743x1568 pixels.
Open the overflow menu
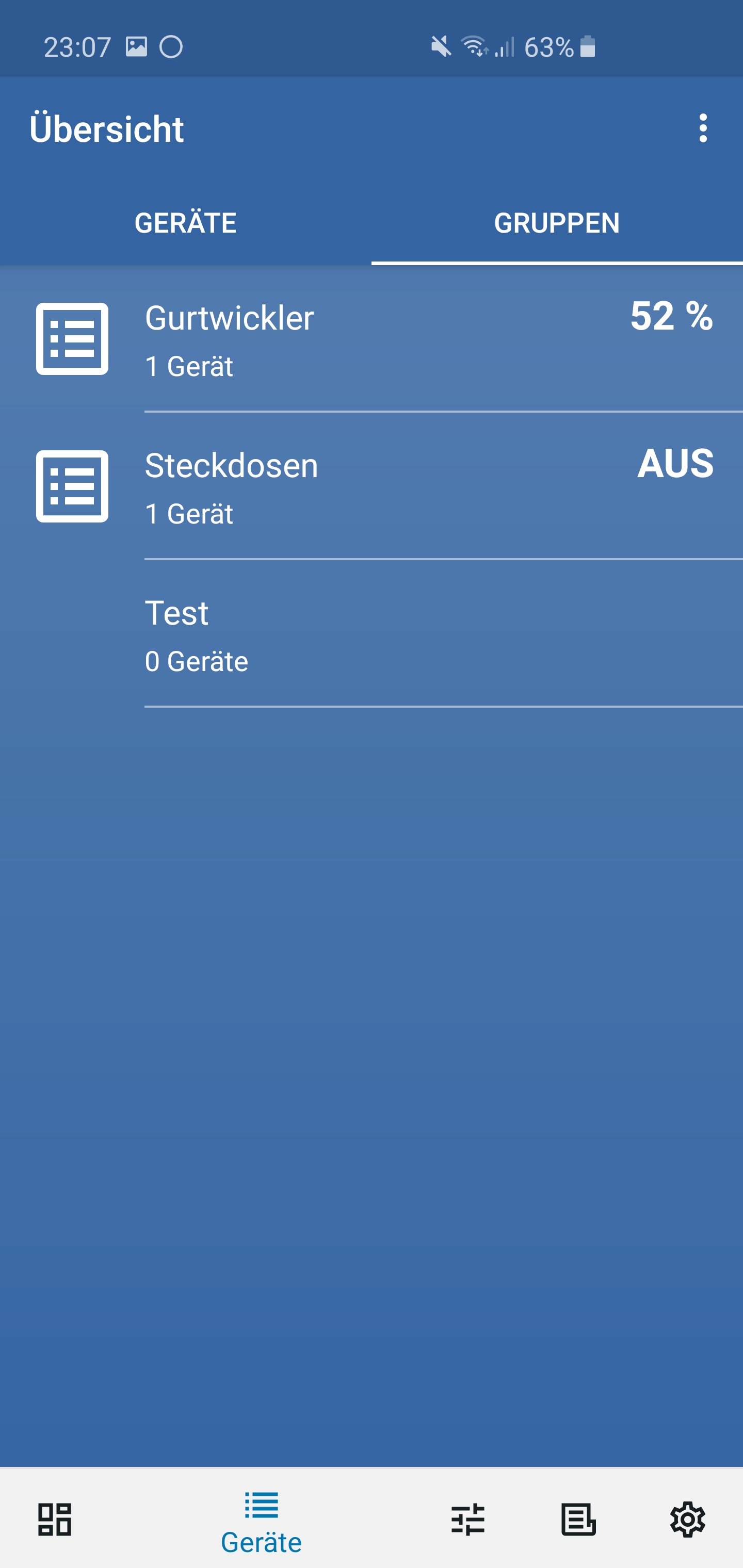point(703,128)
